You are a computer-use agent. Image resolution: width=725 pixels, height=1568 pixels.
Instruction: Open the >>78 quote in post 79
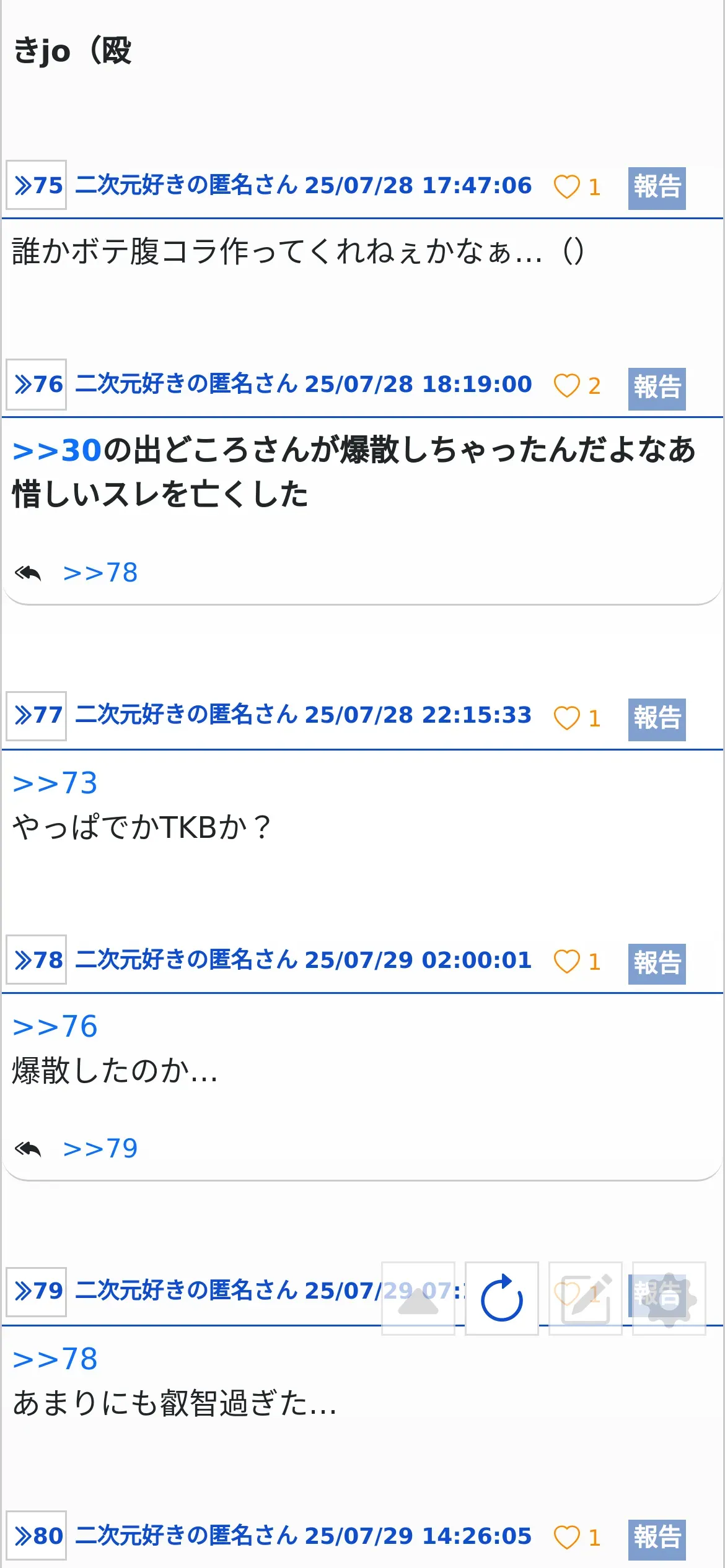point(55,1359)
